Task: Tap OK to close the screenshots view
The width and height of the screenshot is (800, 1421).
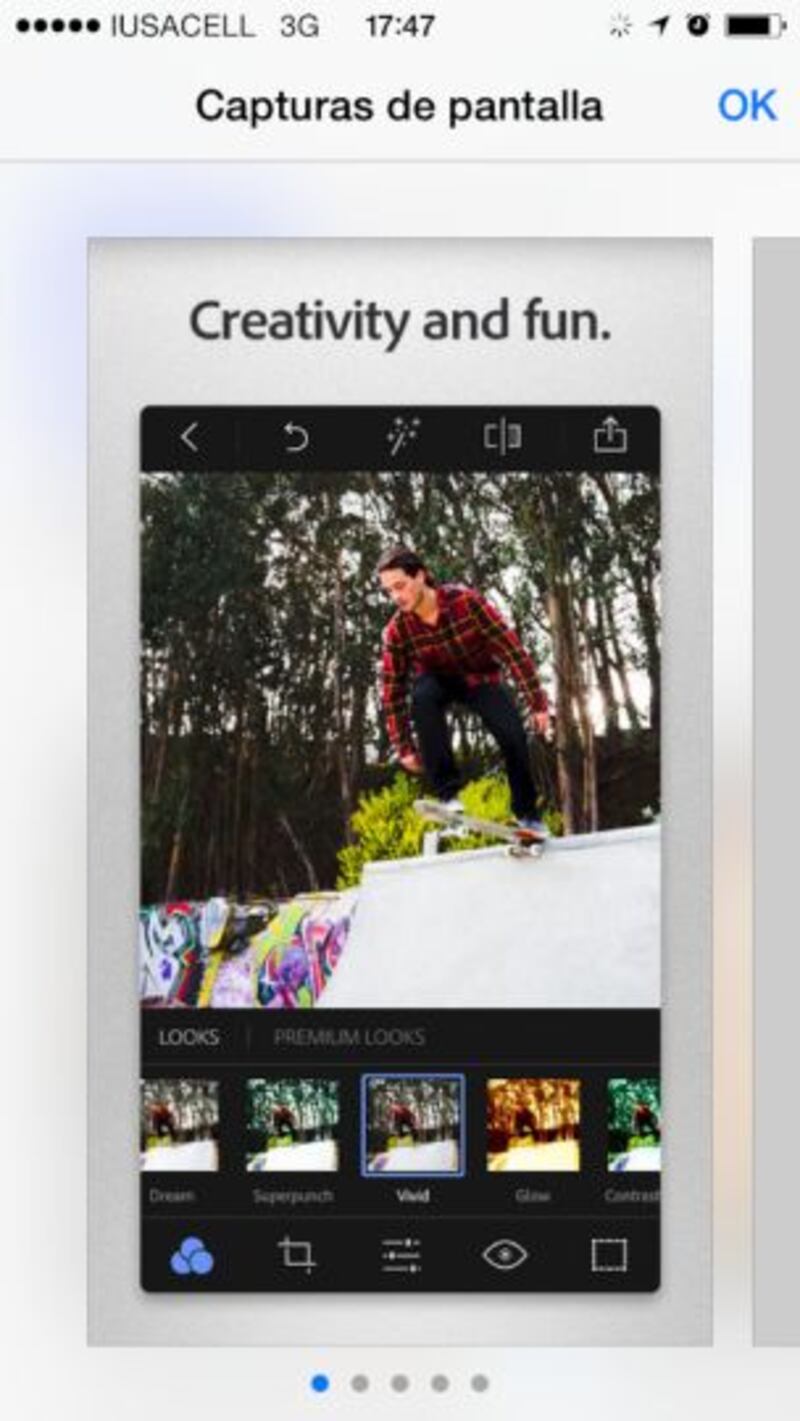Action: [746, 106]
